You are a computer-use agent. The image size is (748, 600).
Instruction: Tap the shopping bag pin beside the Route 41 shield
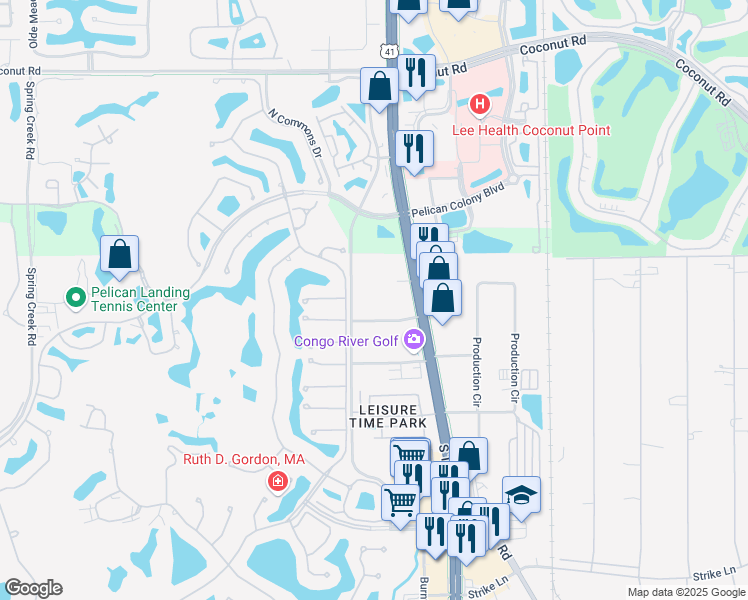(x=380, y=86)
